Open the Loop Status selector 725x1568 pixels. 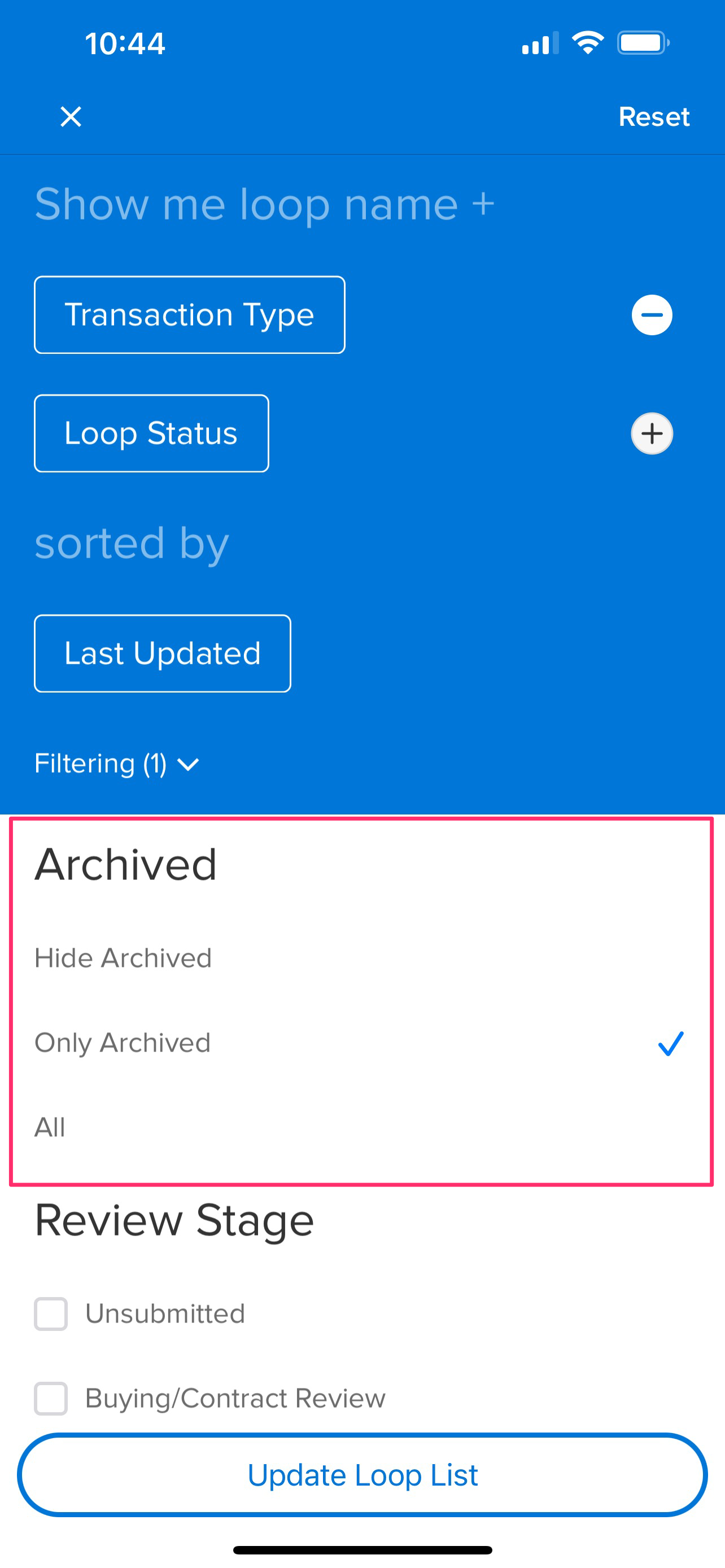[151, 433]
